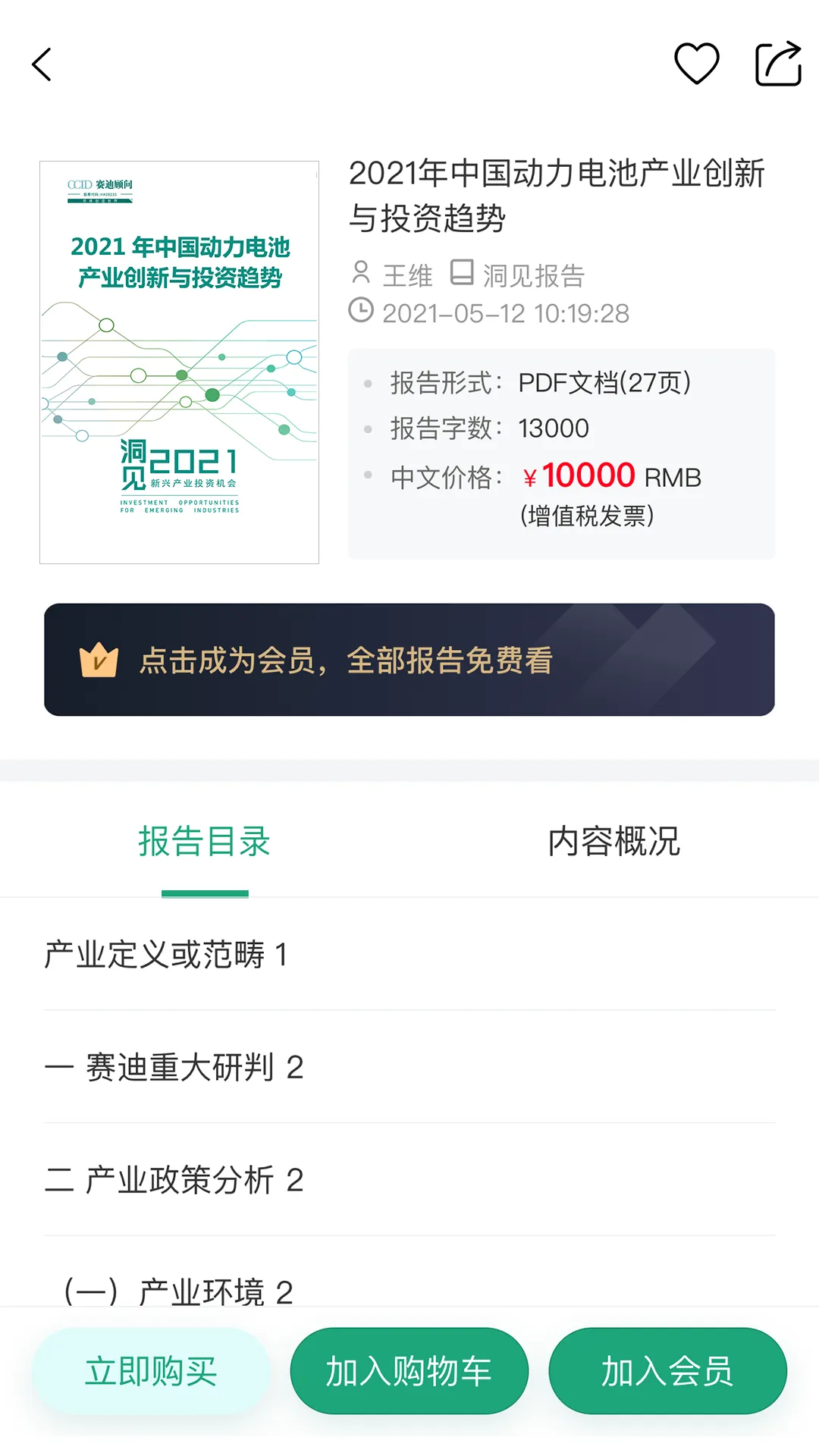Switch to the 内容概况 tab
The height and width of the screenshot is (1456, 819).
pyautogui.click(x=614, y=840)
